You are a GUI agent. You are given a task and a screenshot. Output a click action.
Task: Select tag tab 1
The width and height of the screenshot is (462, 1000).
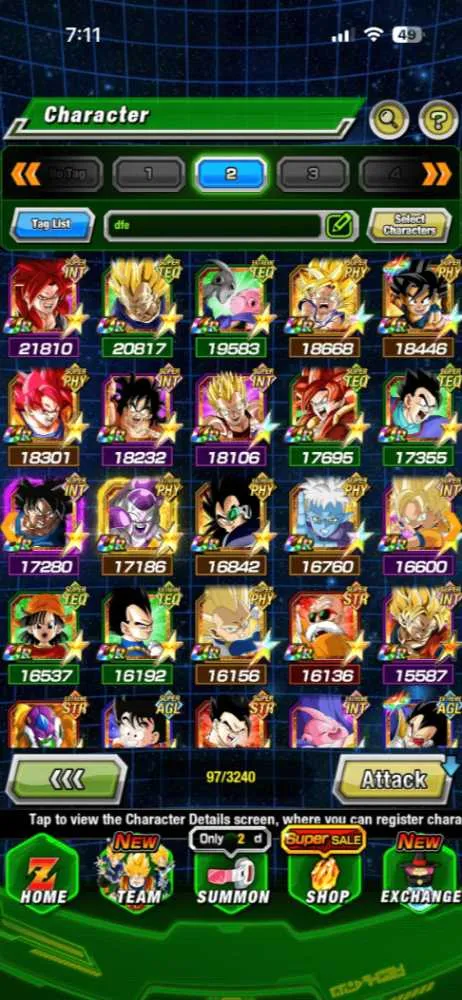point(149,173)
